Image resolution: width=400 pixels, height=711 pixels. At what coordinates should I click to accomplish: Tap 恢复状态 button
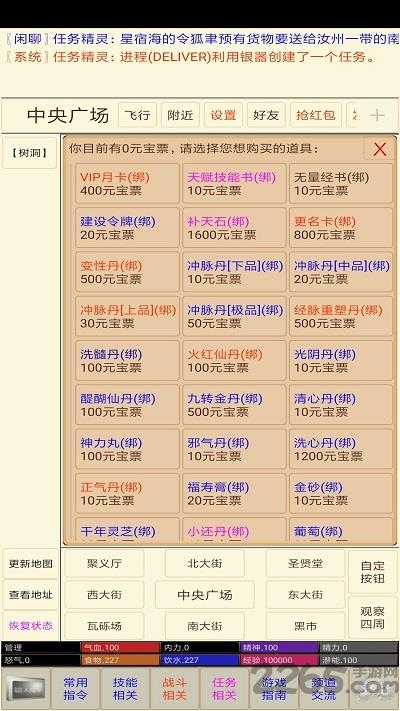coord(31,625)
